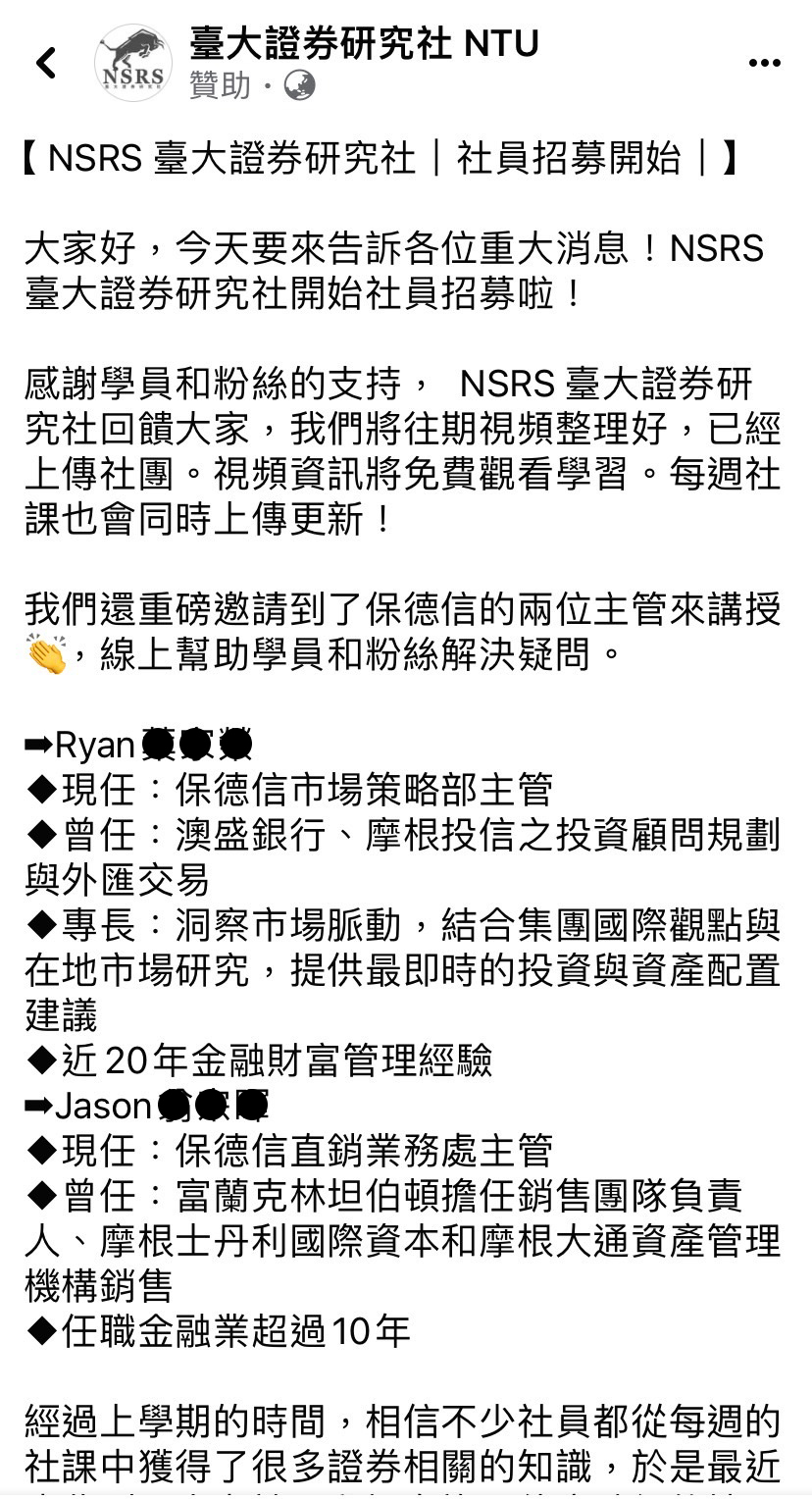
Task: Open 臺大證券研究社 NTU profile picture
Action: 133,64
